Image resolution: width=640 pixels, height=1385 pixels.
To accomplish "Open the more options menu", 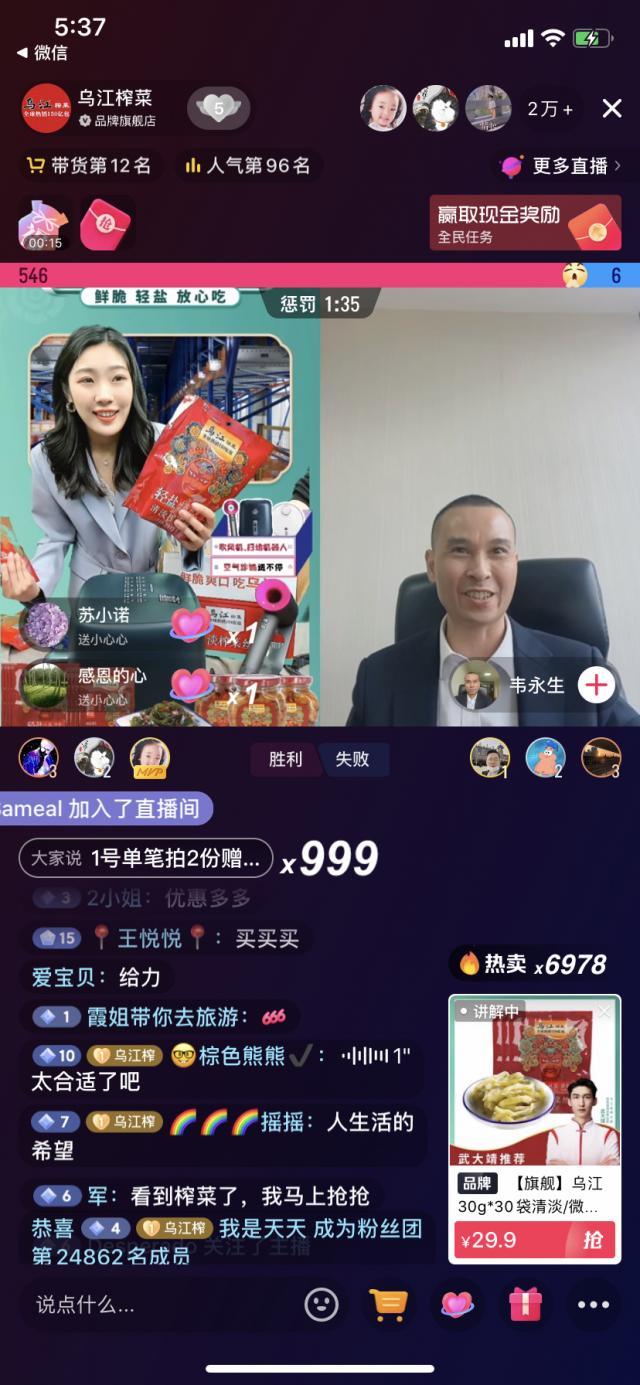I will (x=593, y=1304).
